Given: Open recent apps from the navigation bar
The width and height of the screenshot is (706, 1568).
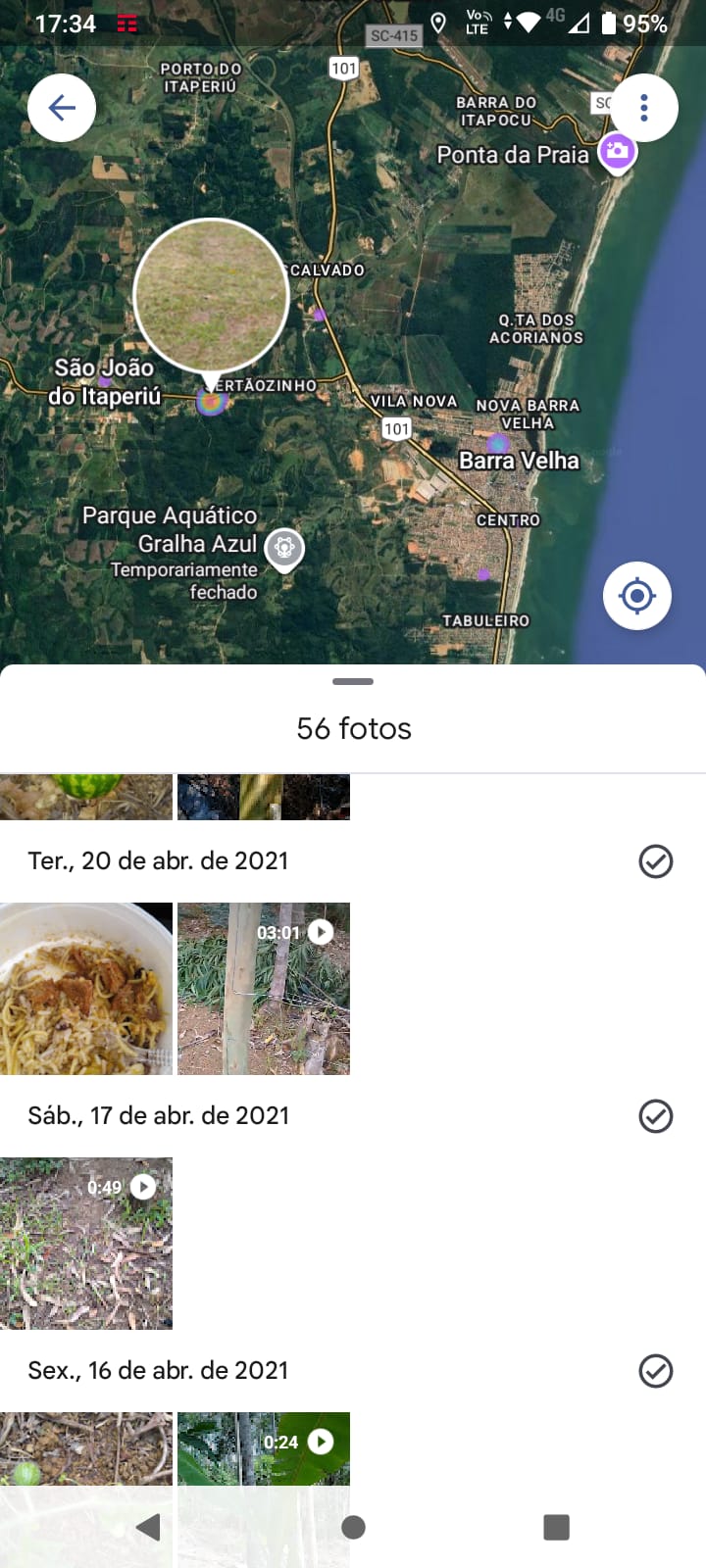Looking at the screenshot, I should click(556, 1527).
